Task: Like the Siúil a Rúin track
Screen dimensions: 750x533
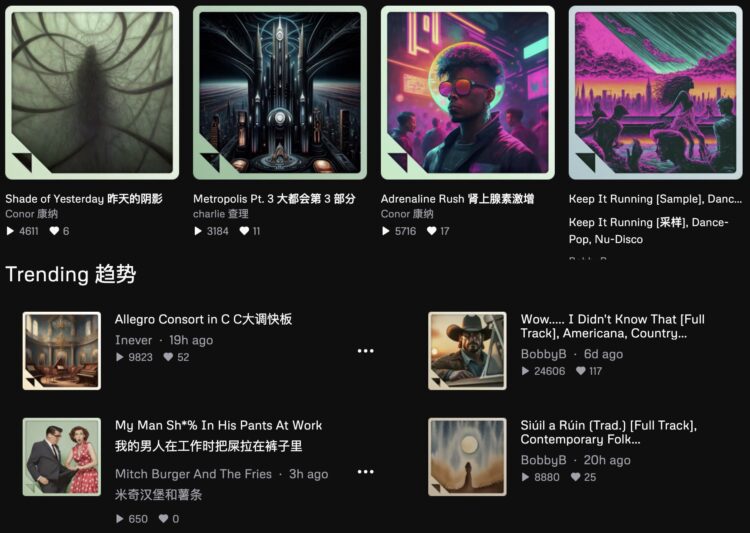Action: [575, 477]
